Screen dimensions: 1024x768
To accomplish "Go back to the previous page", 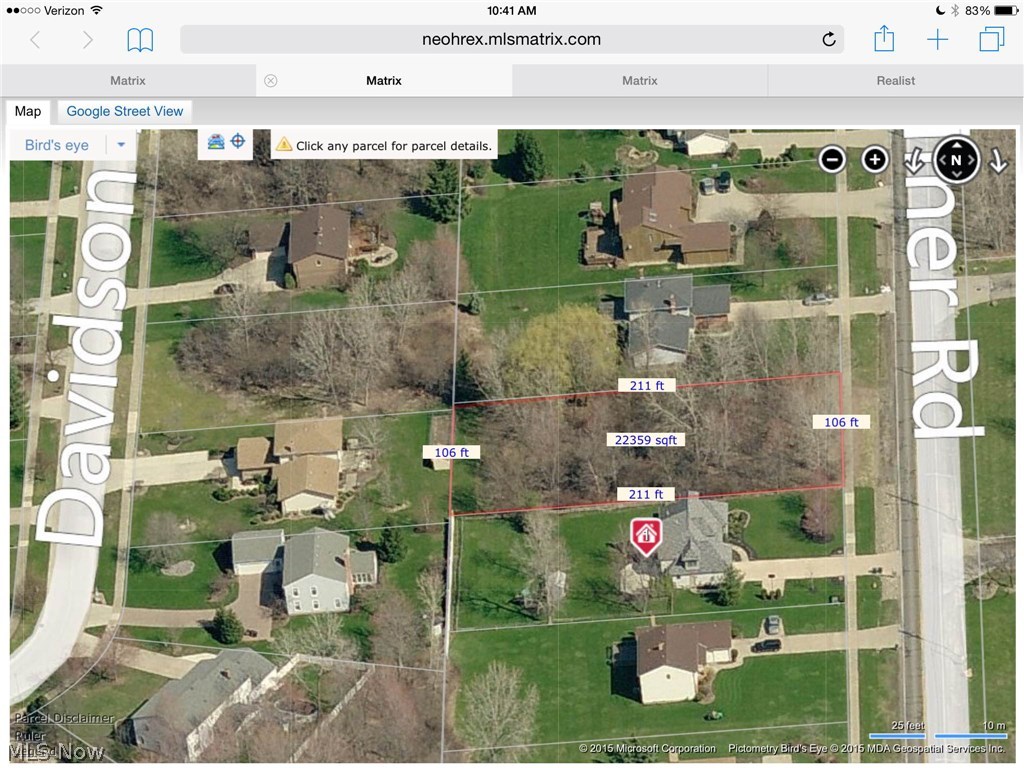I will [x=35, y=40].
